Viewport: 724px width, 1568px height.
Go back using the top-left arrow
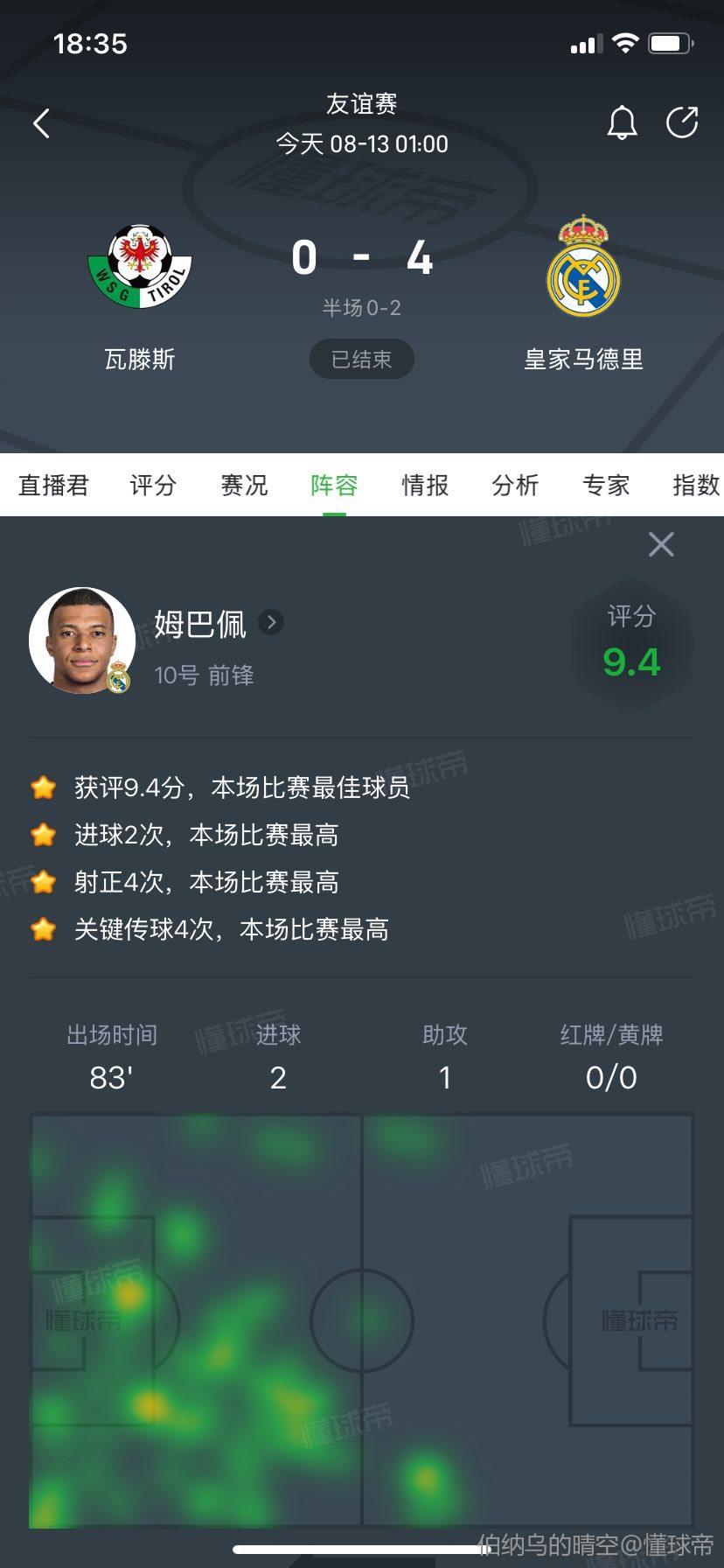pyautogui.click(x=41, y=123)
